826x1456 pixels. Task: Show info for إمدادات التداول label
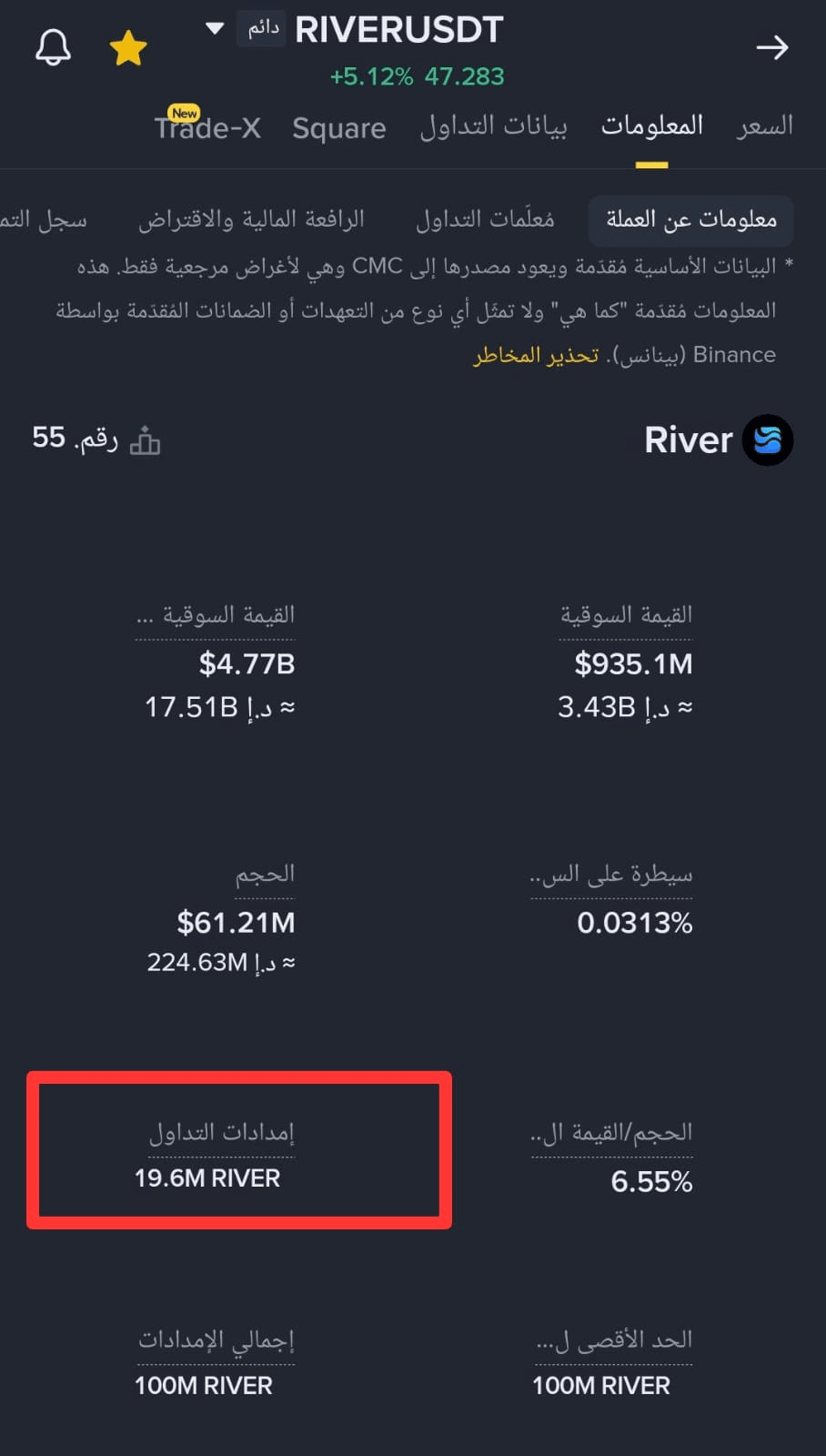pos(221,1133)
